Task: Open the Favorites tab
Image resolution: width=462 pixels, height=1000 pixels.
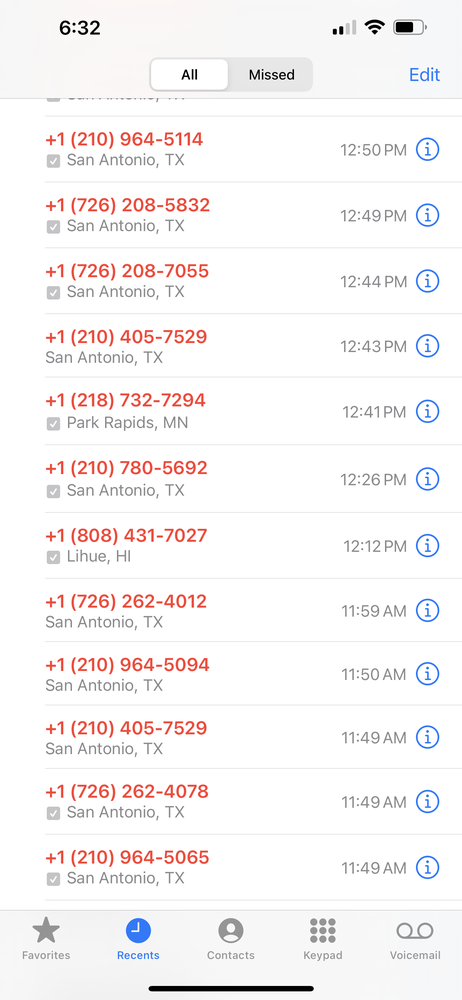Action: (46, 938)
